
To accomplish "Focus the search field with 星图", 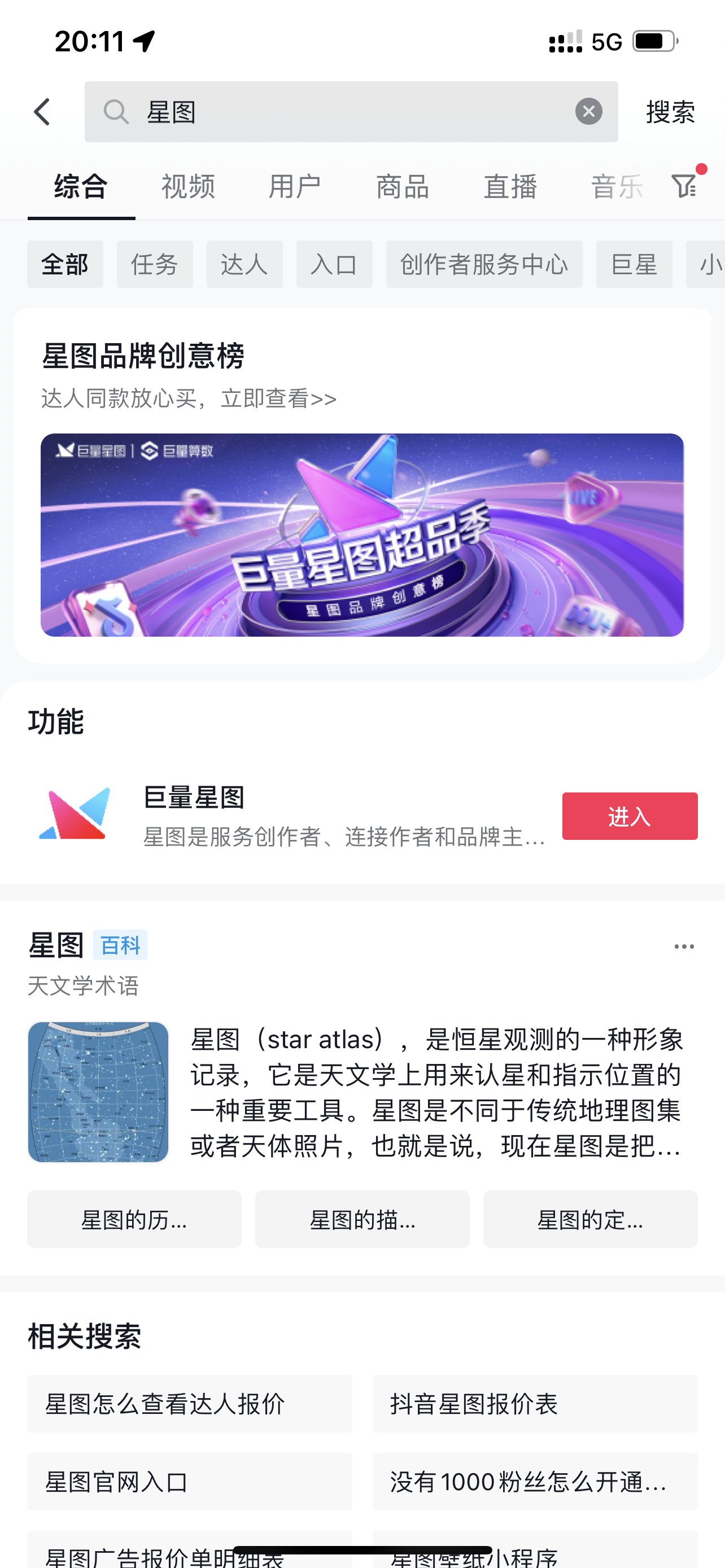I will (341, 112).
